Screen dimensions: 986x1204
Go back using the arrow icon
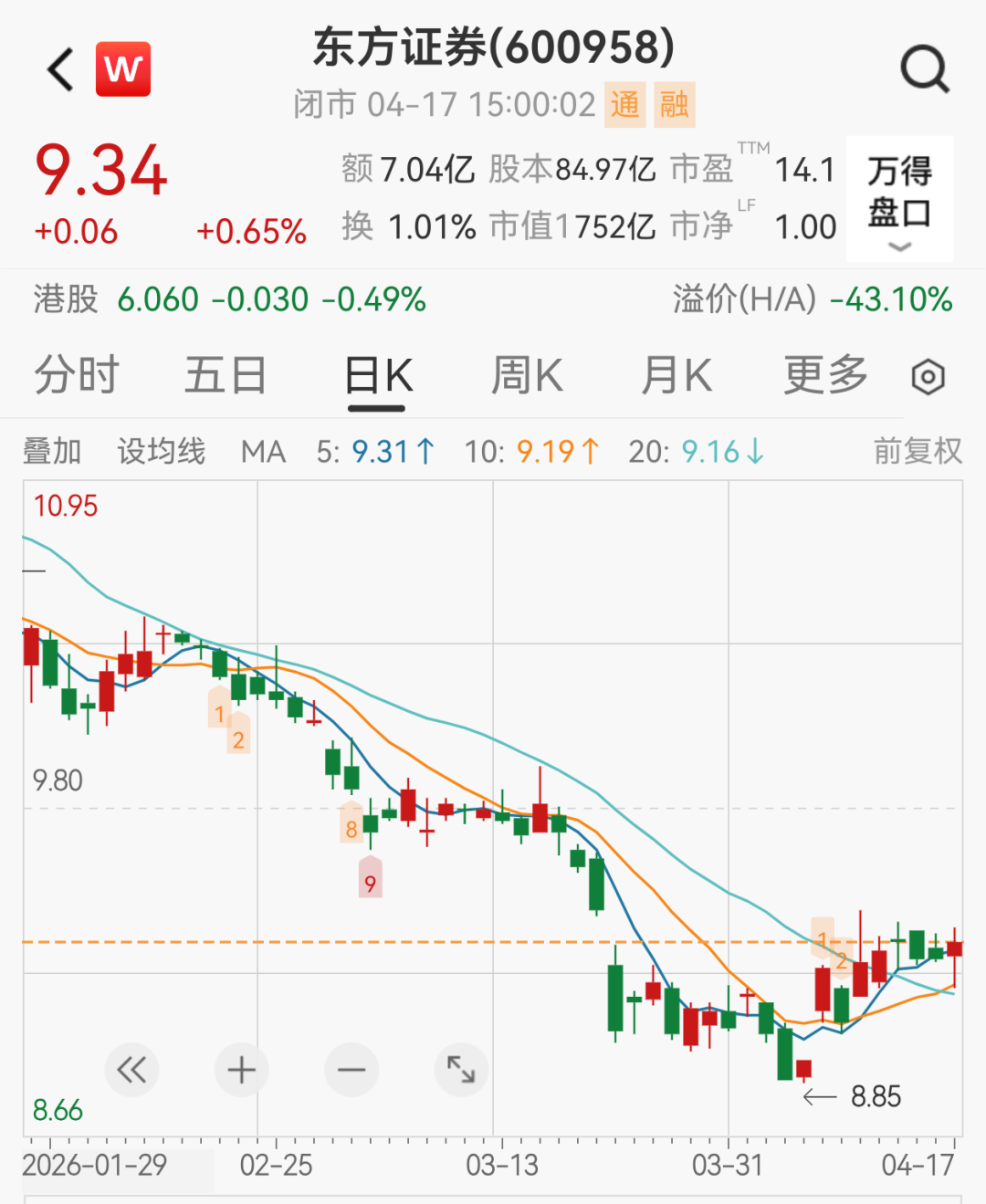coord(61,69)
